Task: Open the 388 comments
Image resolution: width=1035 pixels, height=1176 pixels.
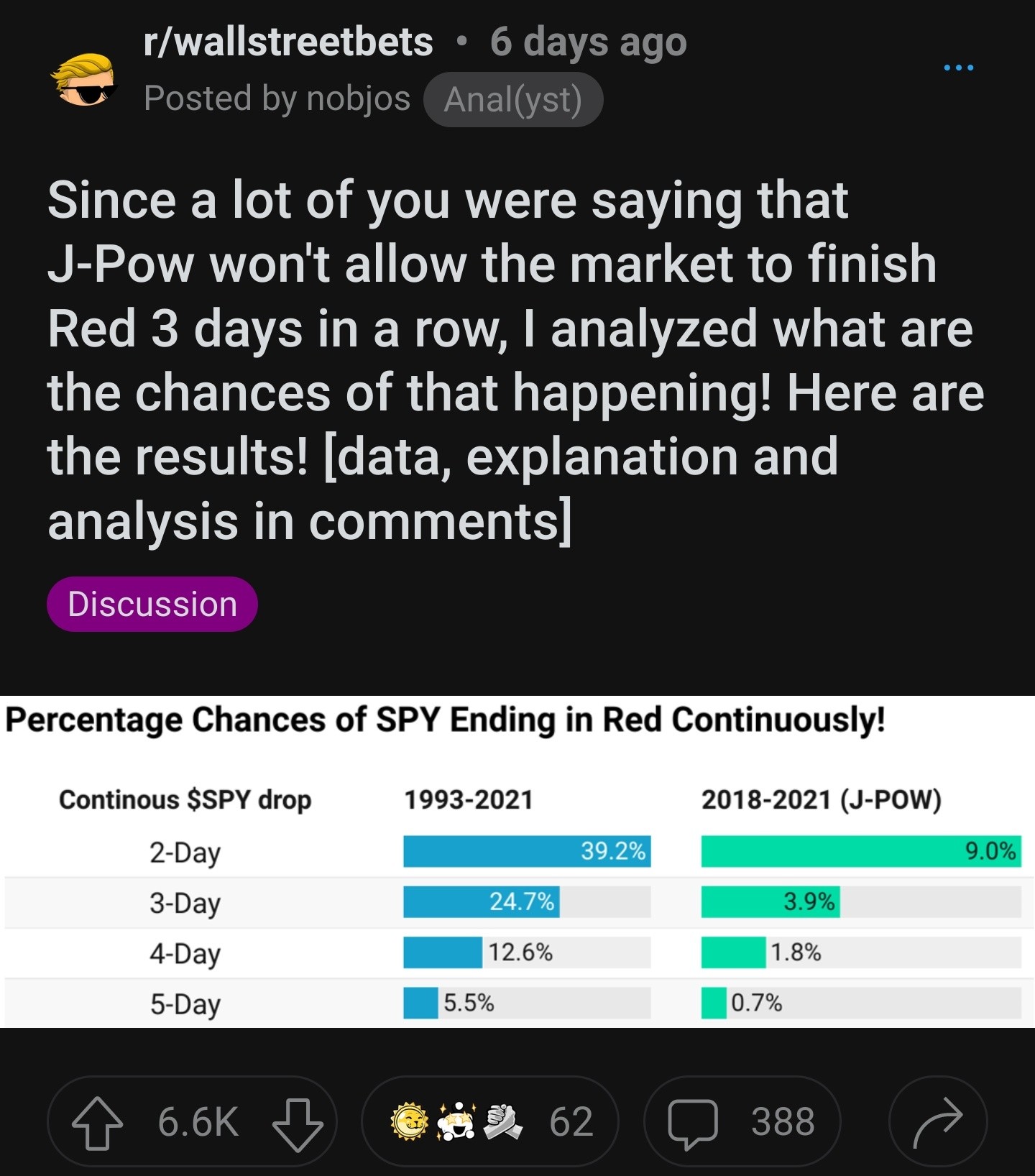Action: coord(742,1121)
